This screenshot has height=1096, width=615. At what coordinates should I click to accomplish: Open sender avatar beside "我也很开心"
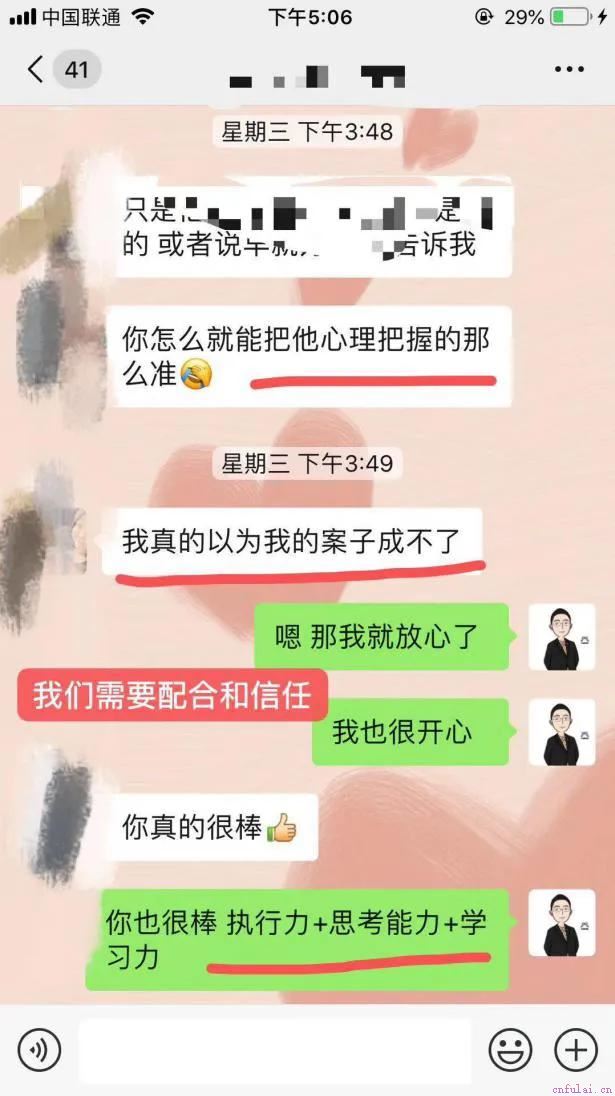tap(561, 732)
